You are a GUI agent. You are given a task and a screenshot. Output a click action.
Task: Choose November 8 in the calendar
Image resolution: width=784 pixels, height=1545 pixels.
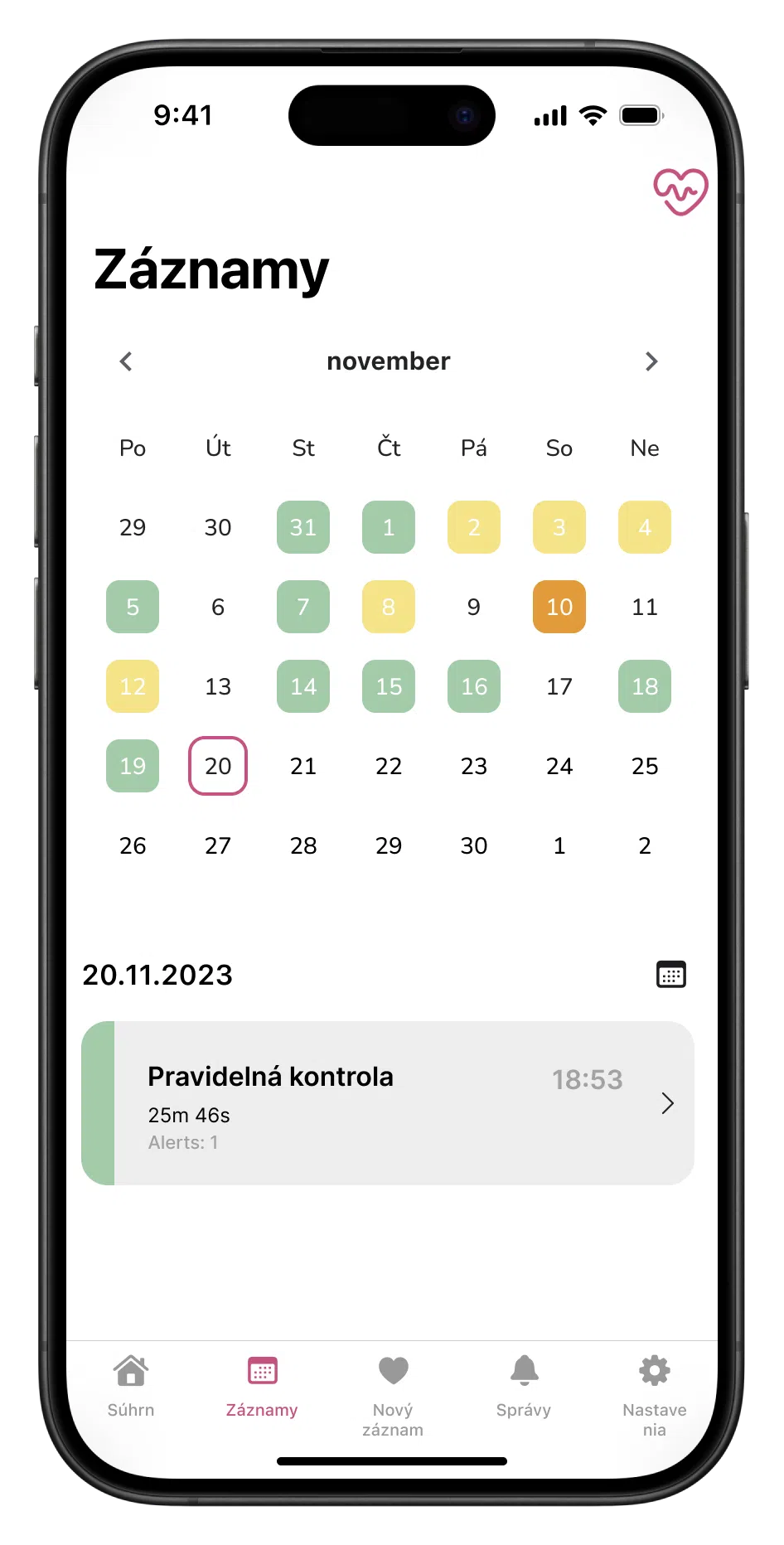tap(389, 607)
